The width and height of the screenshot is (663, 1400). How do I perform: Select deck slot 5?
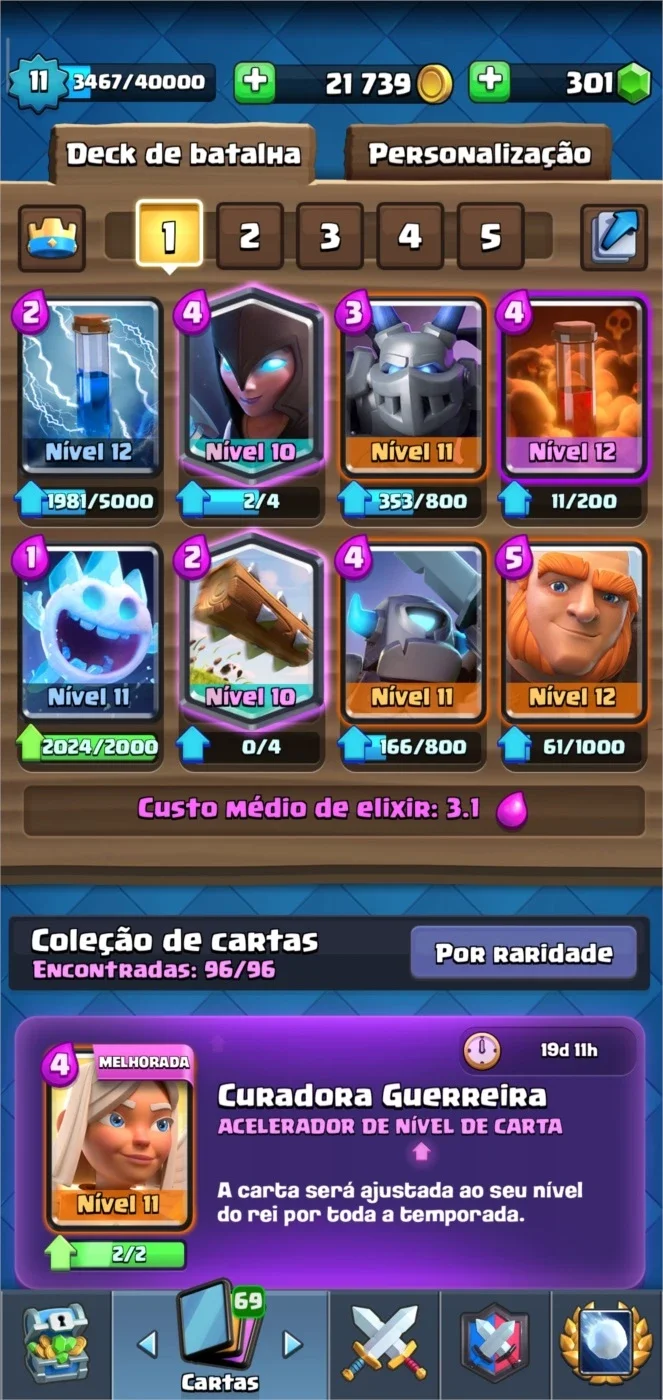tap(490, 237)
